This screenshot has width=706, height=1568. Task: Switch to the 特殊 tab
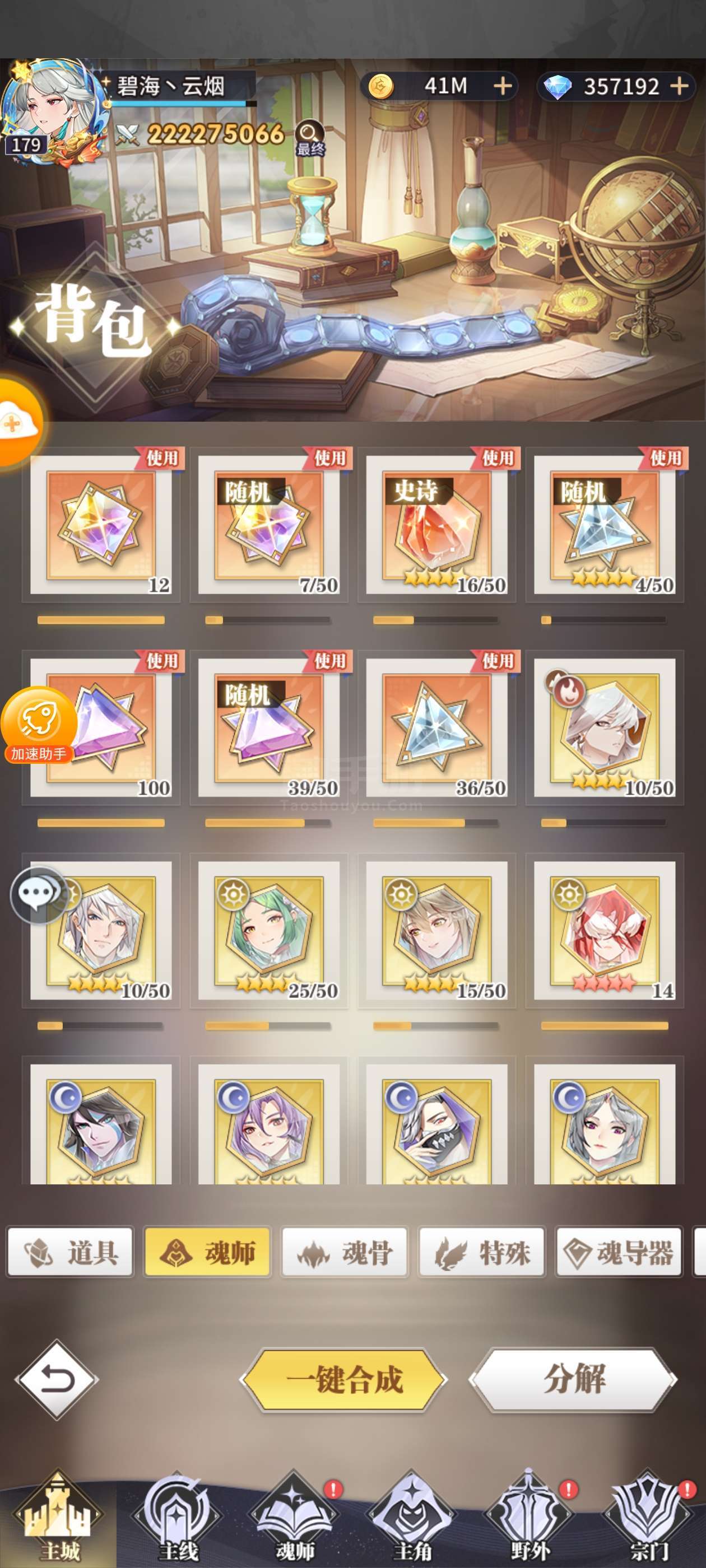tap(482, 1253)
